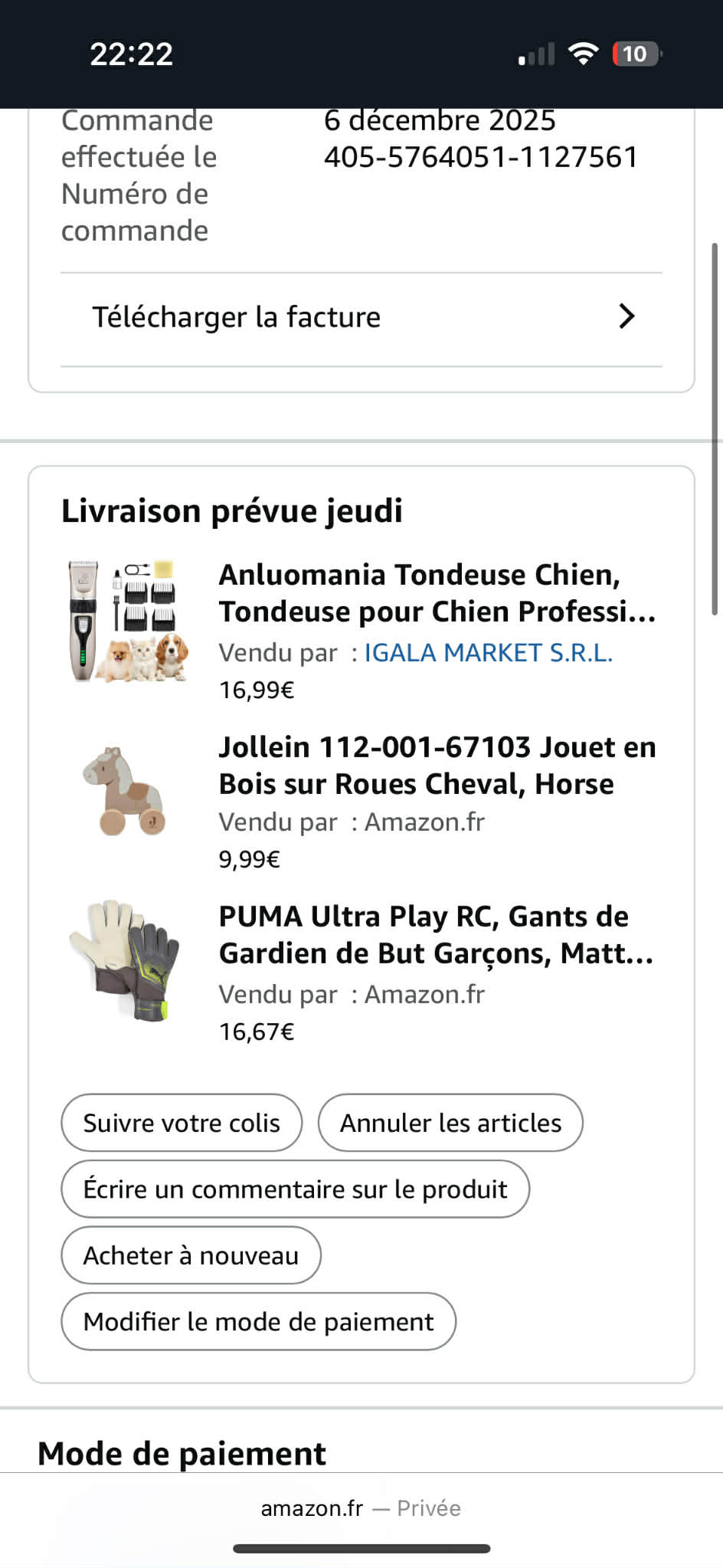Tap the wooden horse toy image

click(124, 791)
